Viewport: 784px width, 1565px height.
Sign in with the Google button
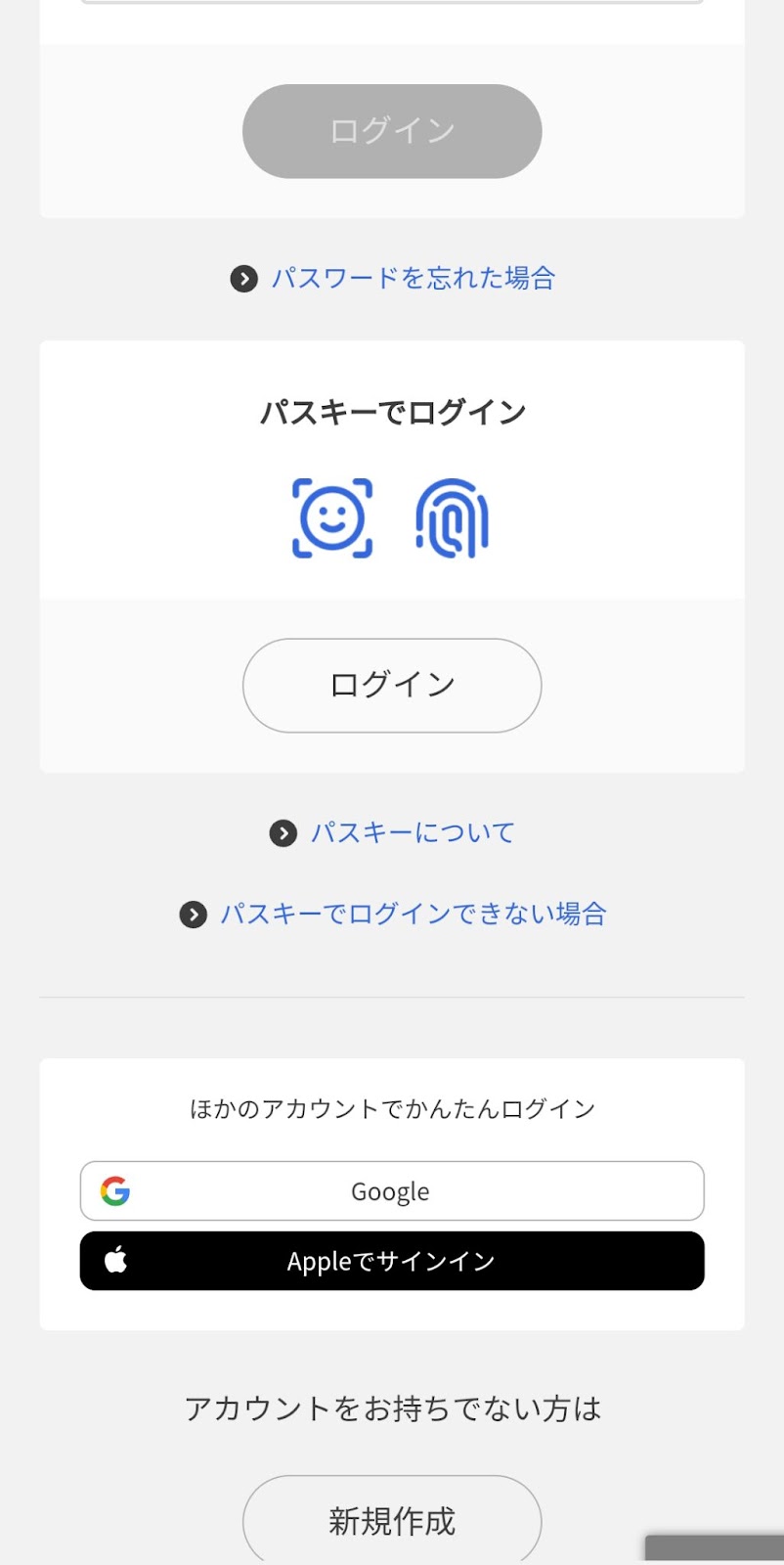[x=392, y=1191]
